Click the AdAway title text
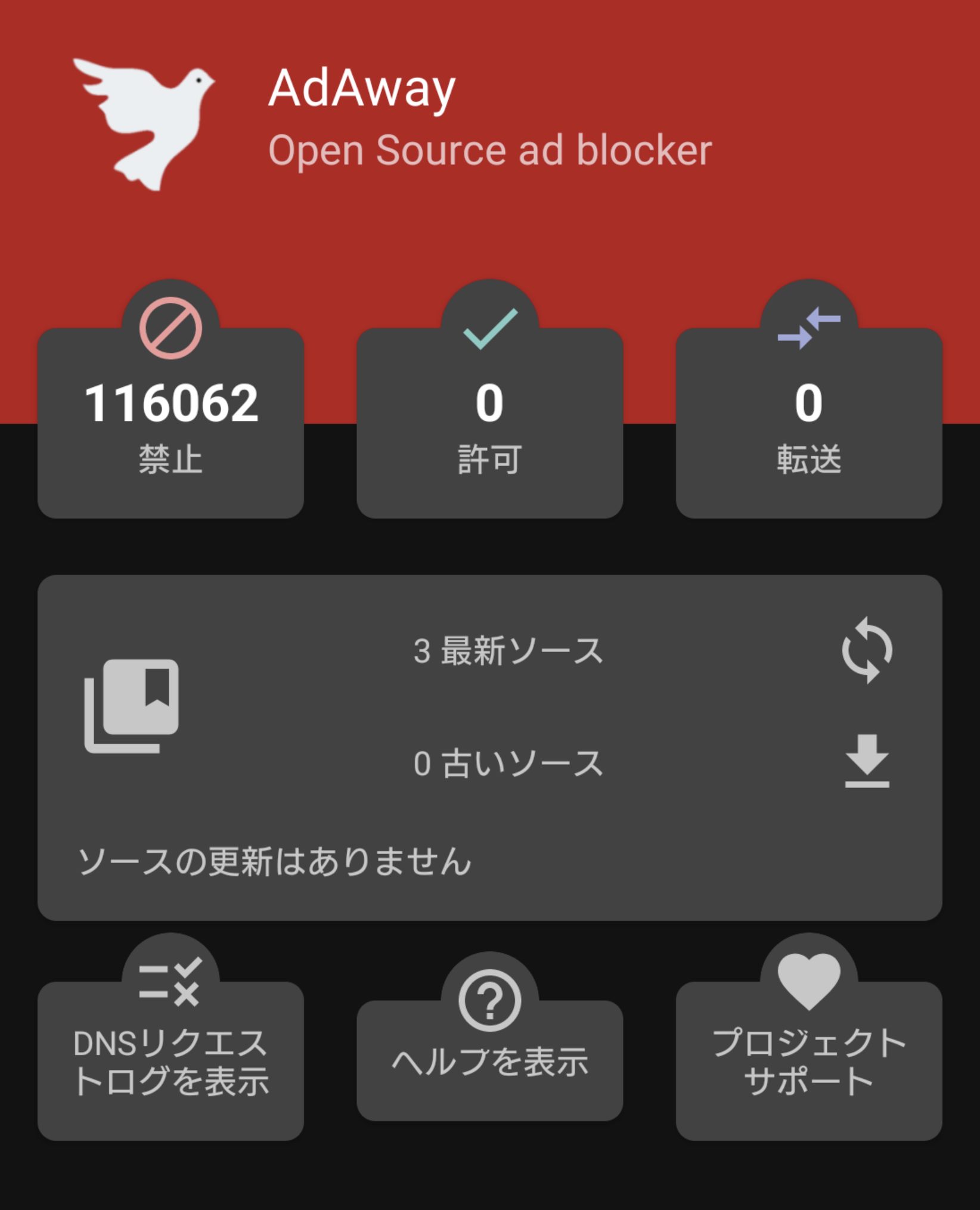The height and width of the screenshot is (1210, 980). coord(361,89)
